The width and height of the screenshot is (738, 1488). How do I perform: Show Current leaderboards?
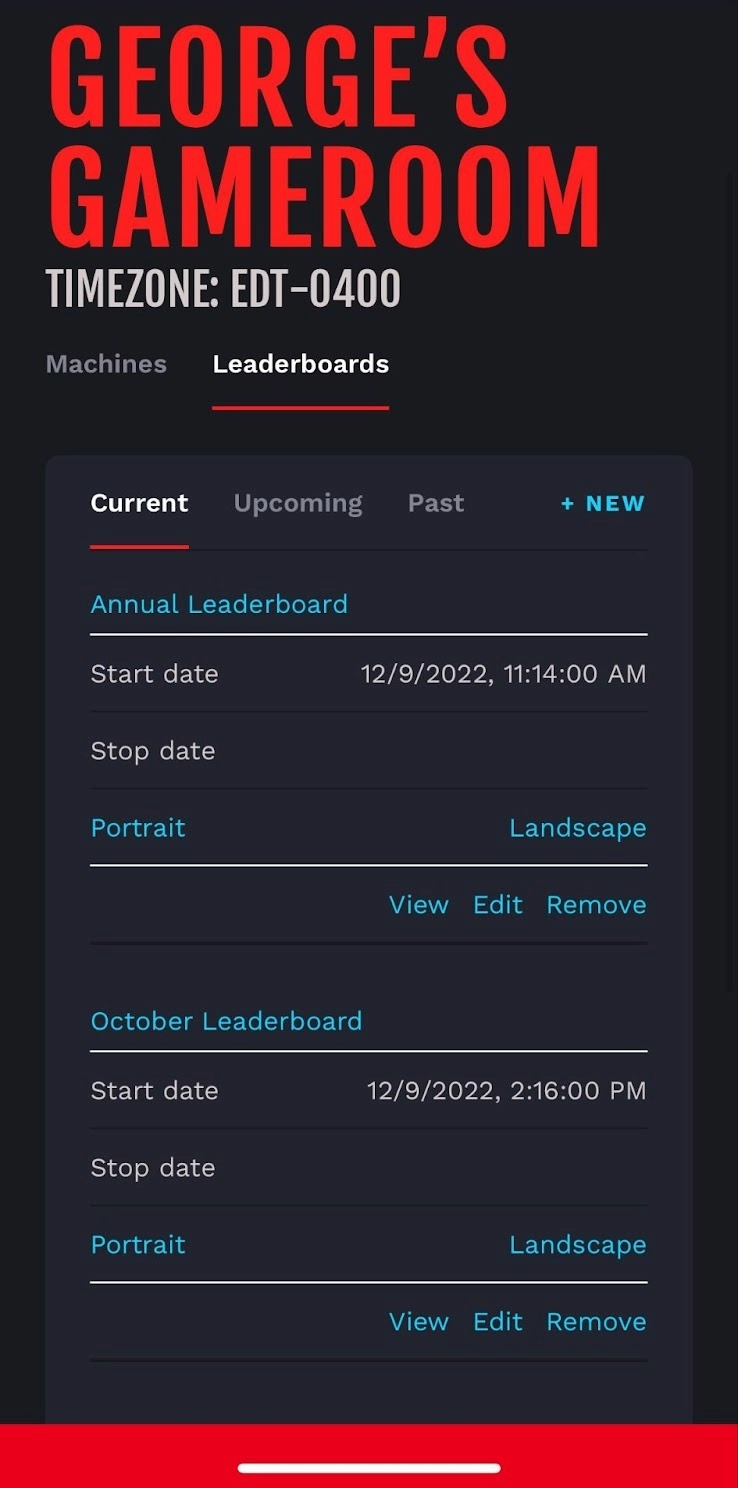tap(139, 503)
